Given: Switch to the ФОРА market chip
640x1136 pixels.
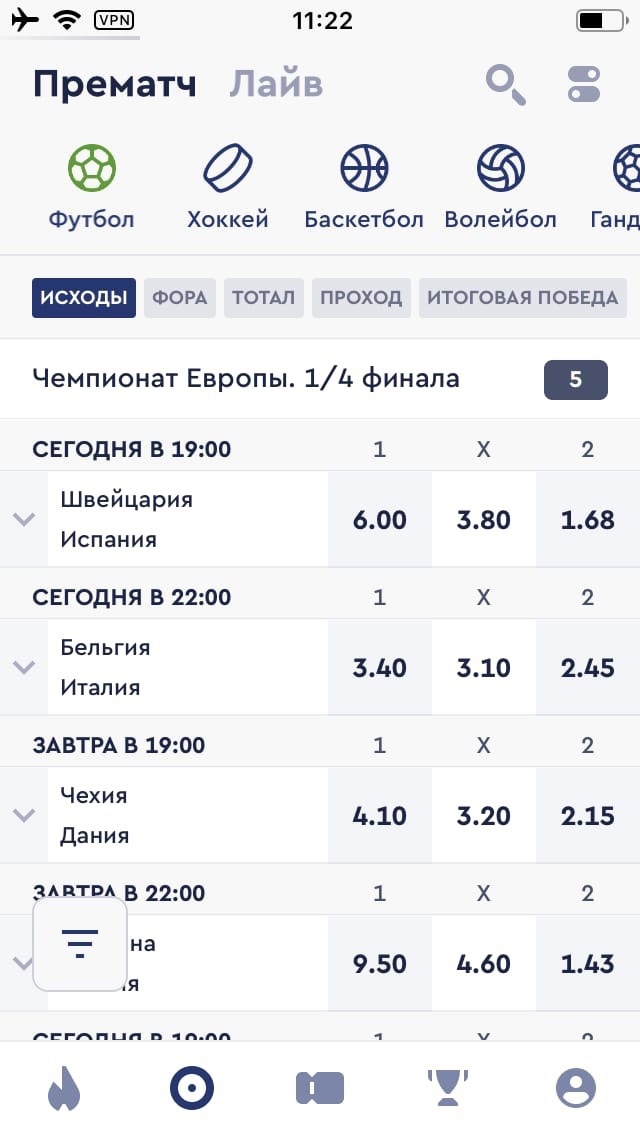Looking at the screenshot, I should (180, 298).
